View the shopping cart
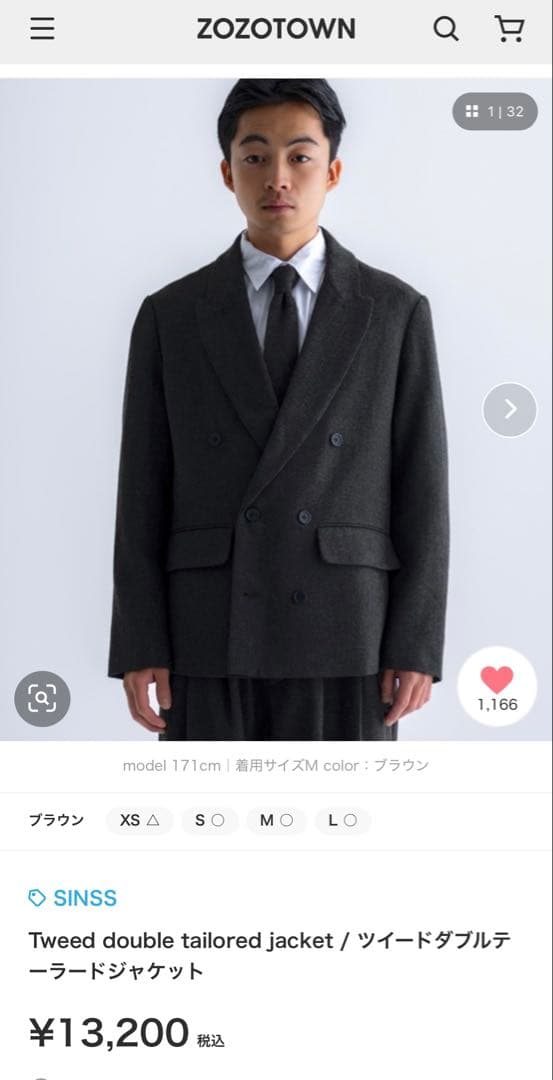This screenshot has height=1080, width=553. [509, 29]
